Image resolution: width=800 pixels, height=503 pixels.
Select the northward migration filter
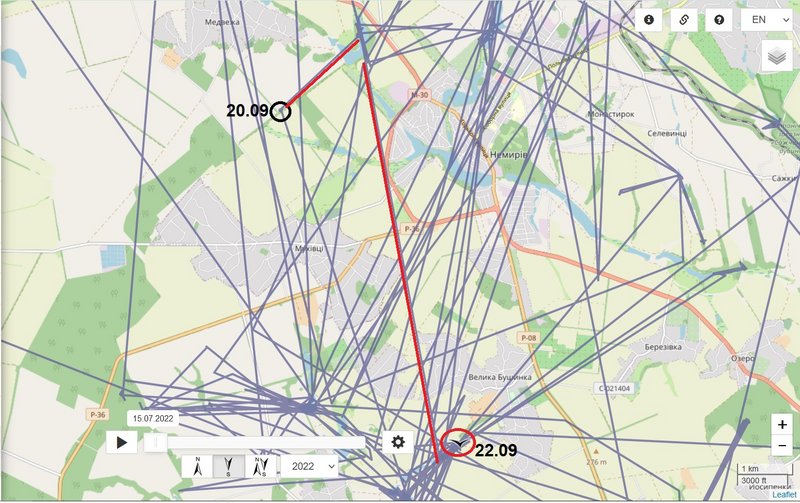coord(197,466)
